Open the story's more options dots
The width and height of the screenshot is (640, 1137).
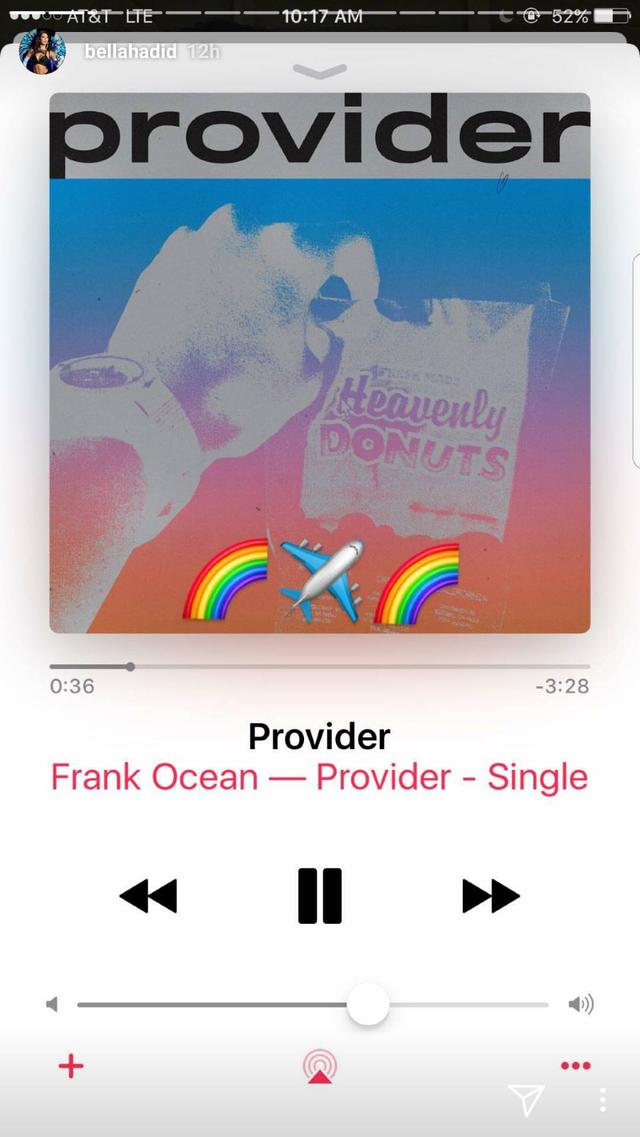pyautogui.click(x=603, y=1099)
